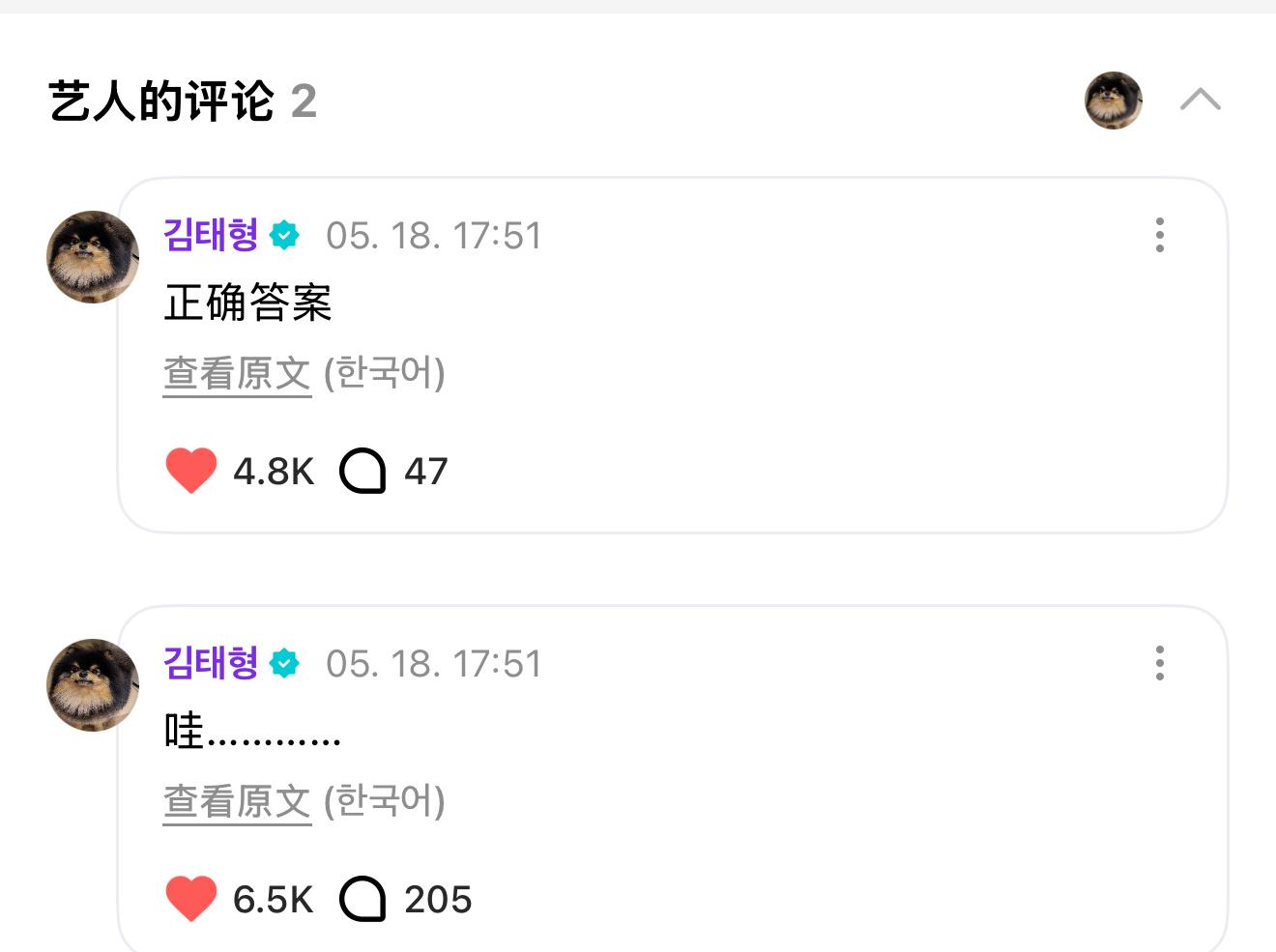
Task: View original text of 哇………… comment
Action: tap(237, 802)
